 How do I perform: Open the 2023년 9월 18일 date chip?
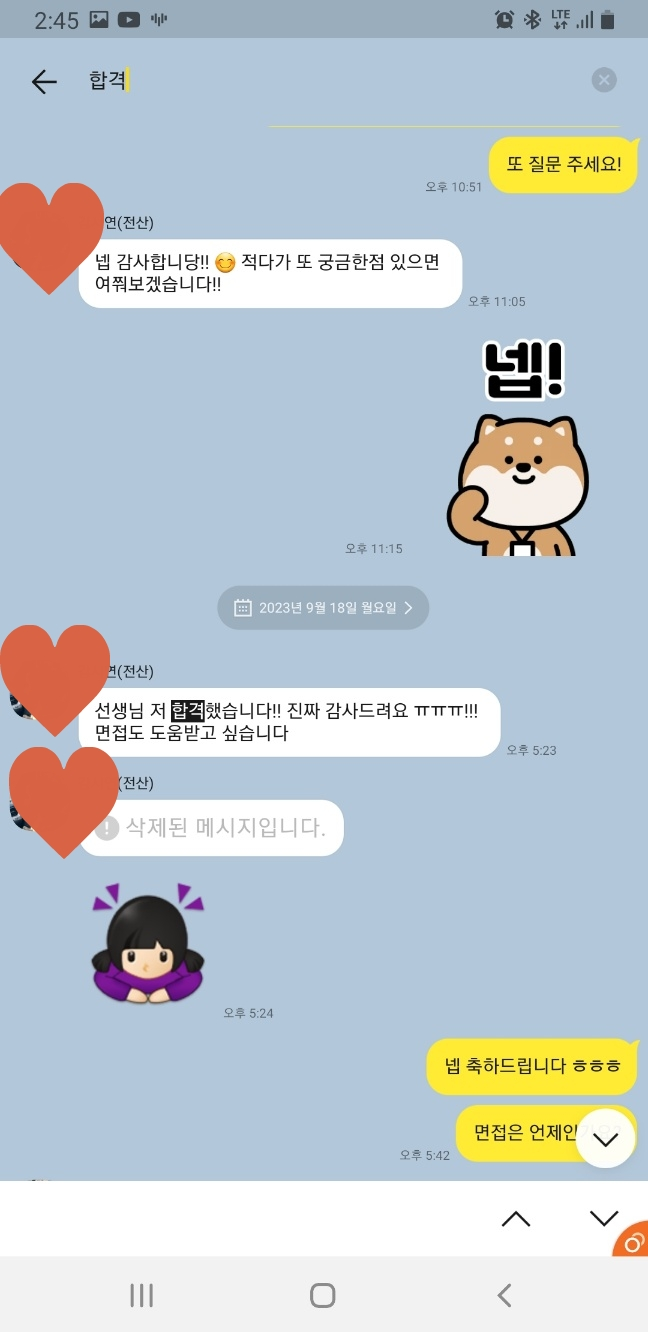[x=323, y=608]
